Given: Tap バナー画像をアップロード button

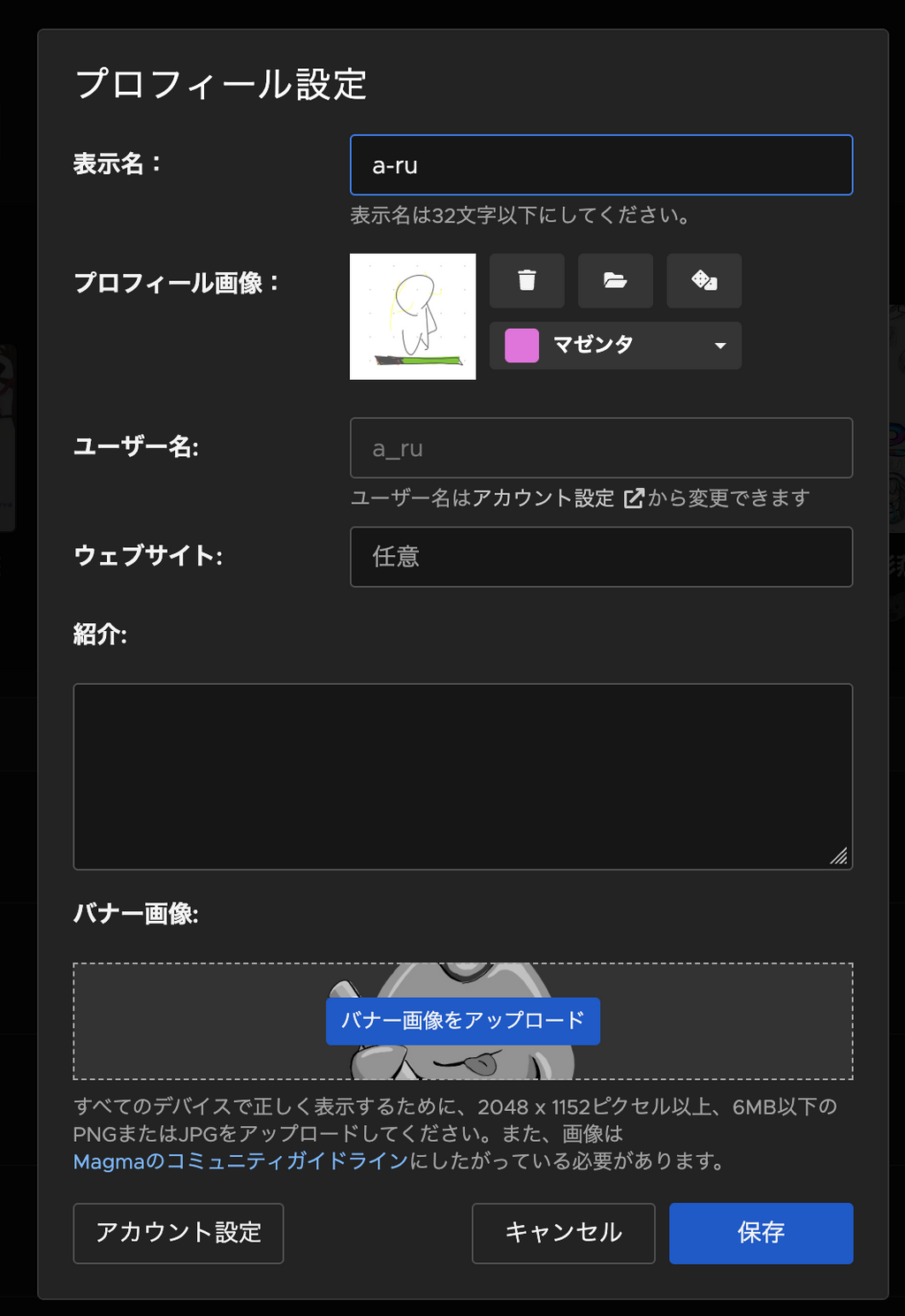Looking at the screenshot, I should point(462,1021).
